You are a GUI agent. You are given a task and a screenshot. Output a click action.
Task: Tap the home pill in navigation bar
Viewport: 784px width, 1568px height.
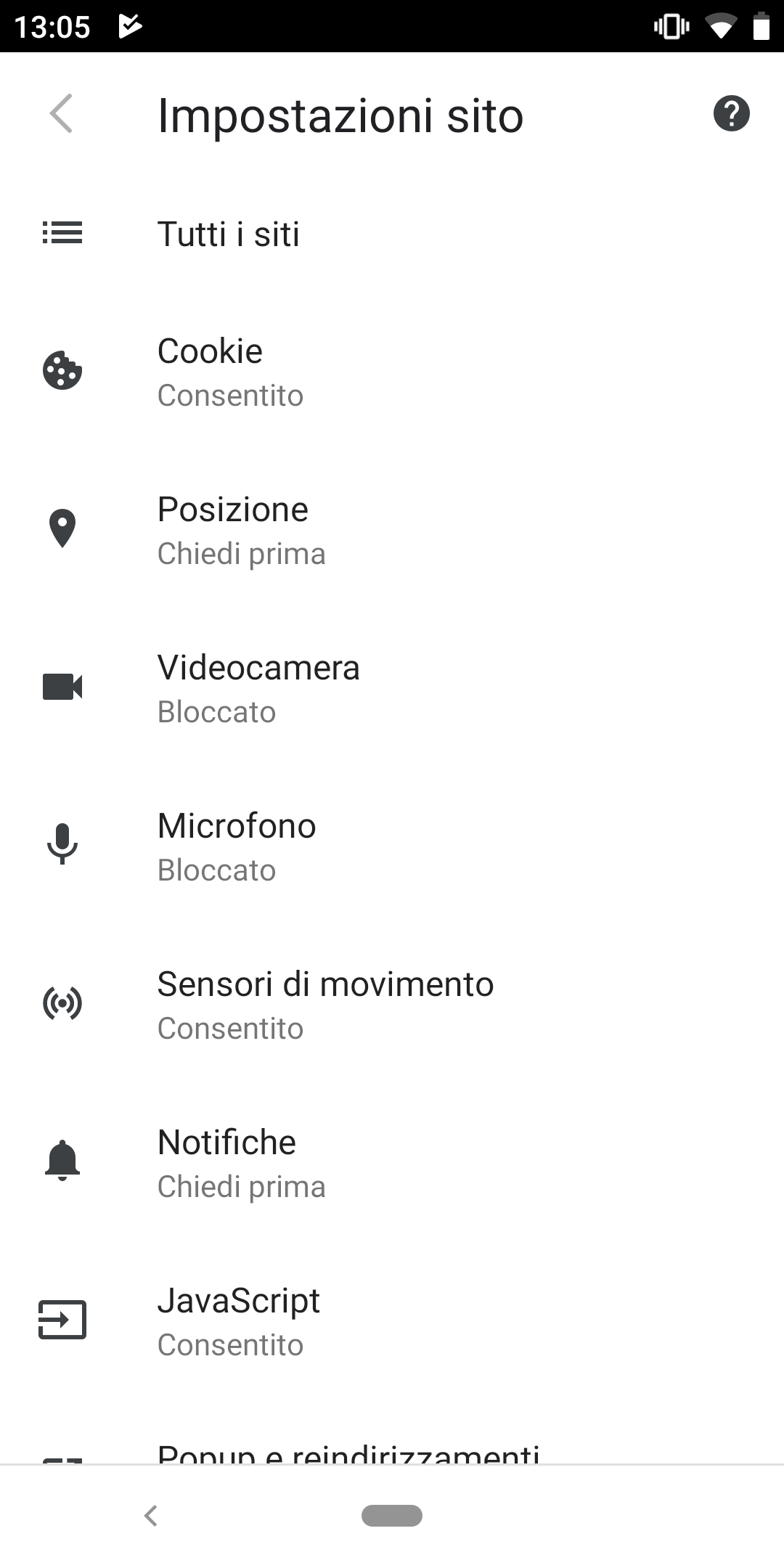point(392,1516)
